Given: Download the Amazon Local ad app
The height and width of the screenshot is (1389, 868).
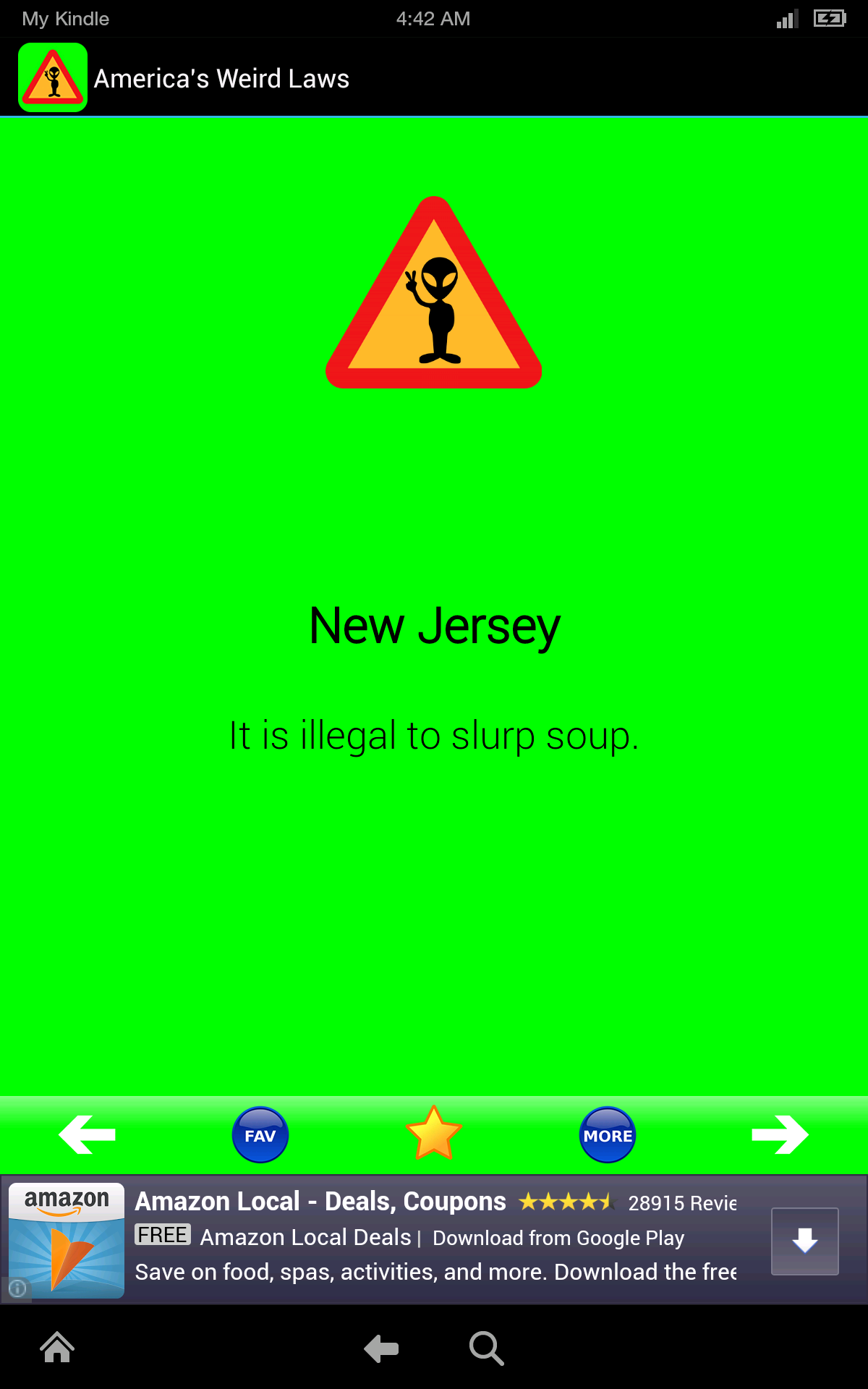Looking at the screenshot, I should click(804, 1241).
